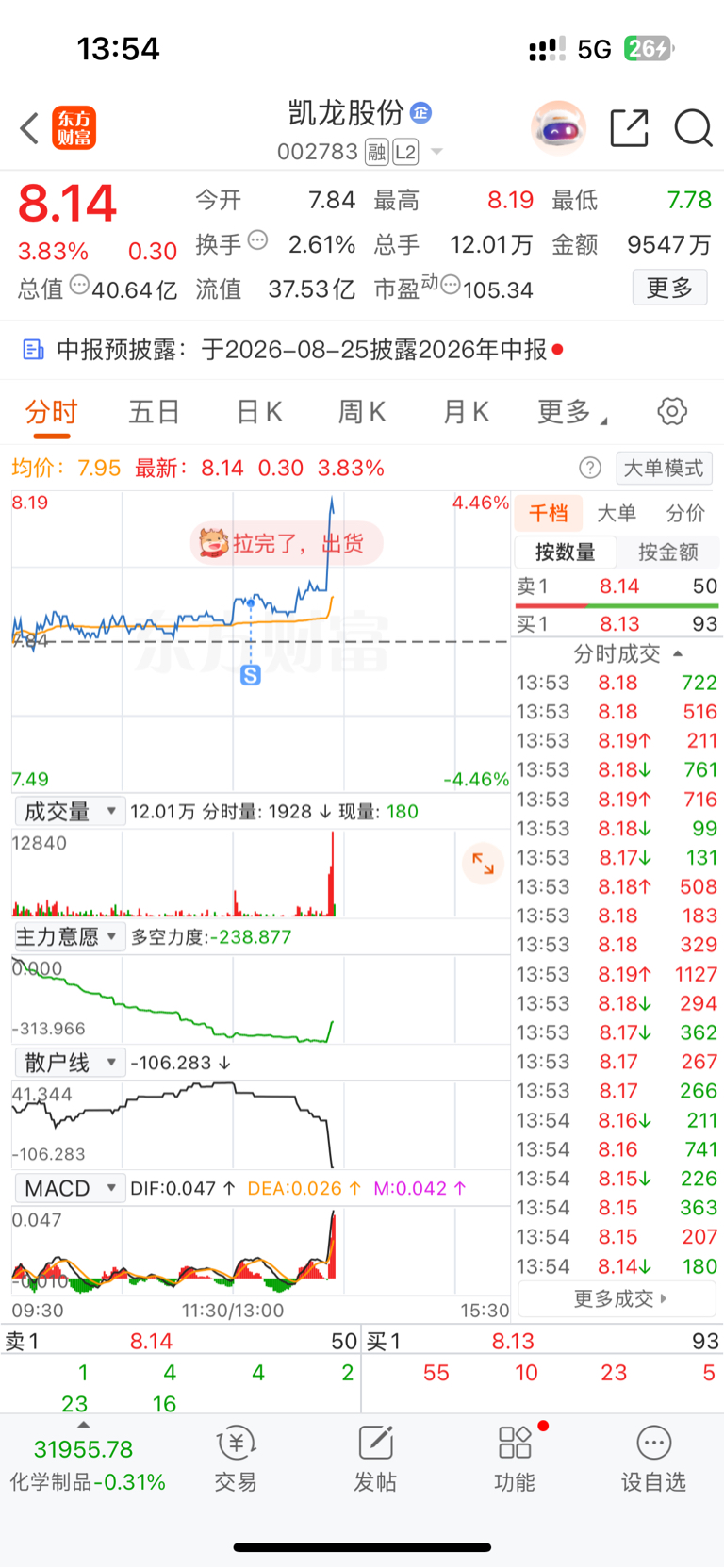Switch to the 分价 tab
This screenshot has height=1568, width=724.
pos(684,513)
